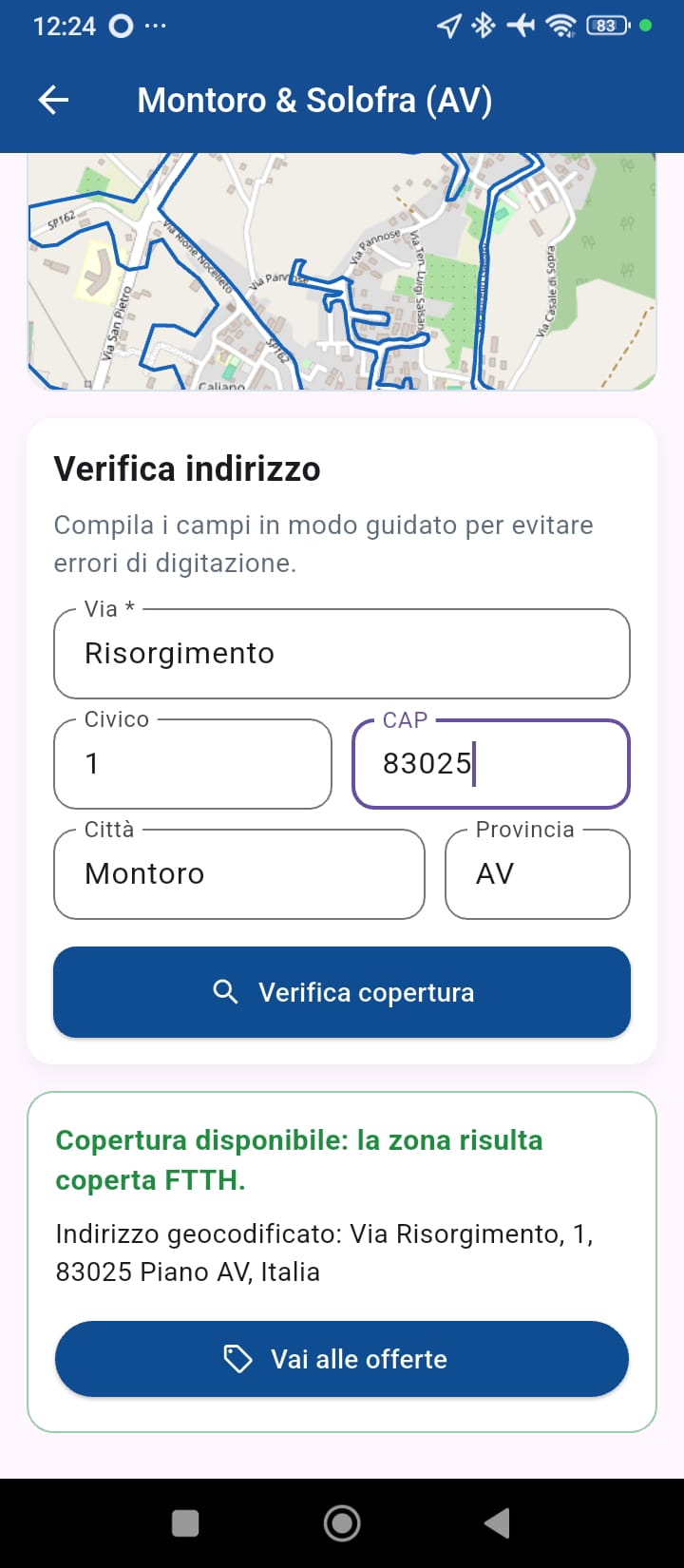Edit the Città field showing Montoro
The width and height of the screenshot is (684, 1568).
[x=238, y=874]
